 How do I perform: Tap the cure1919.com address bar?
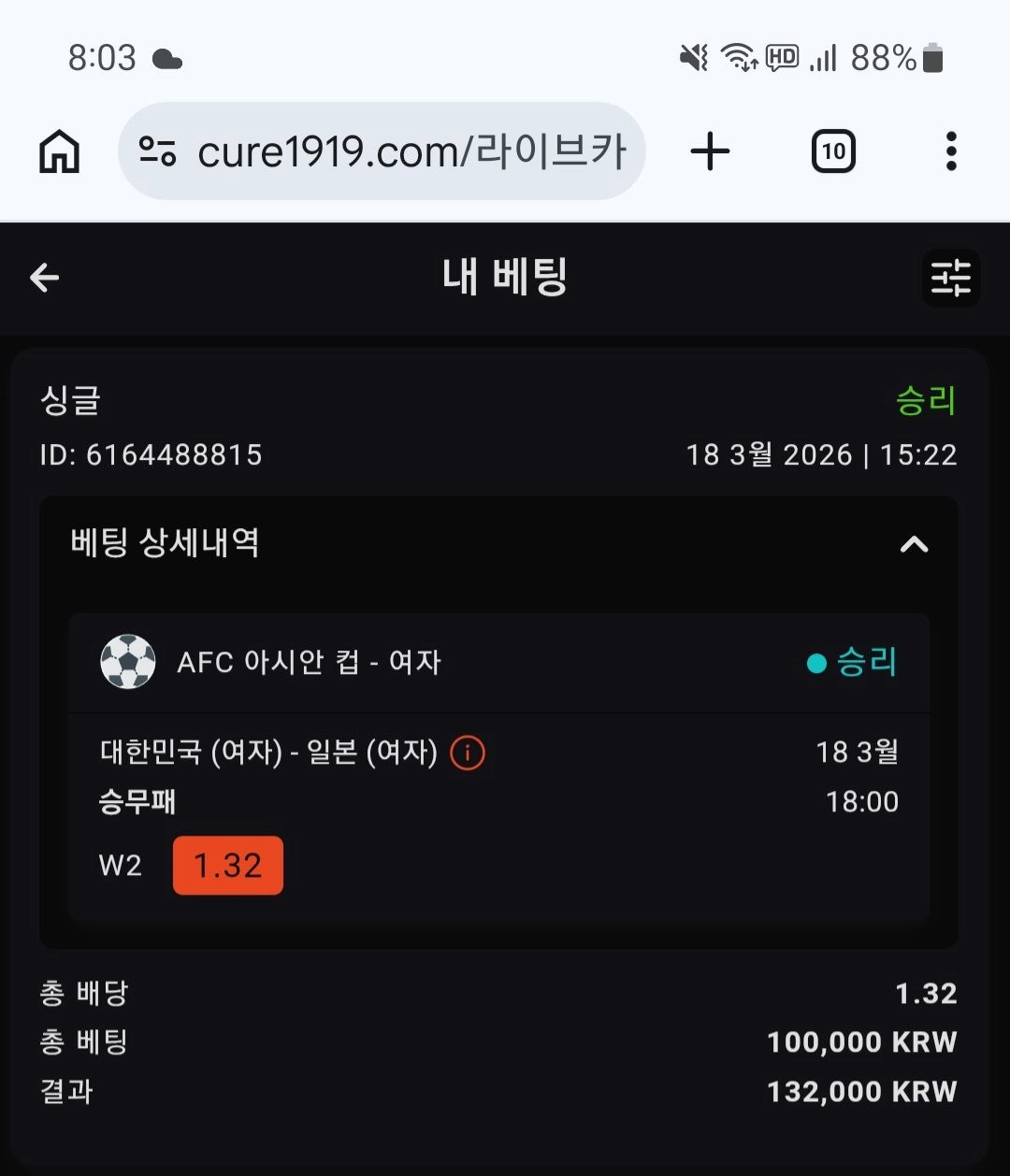[382, 151]
